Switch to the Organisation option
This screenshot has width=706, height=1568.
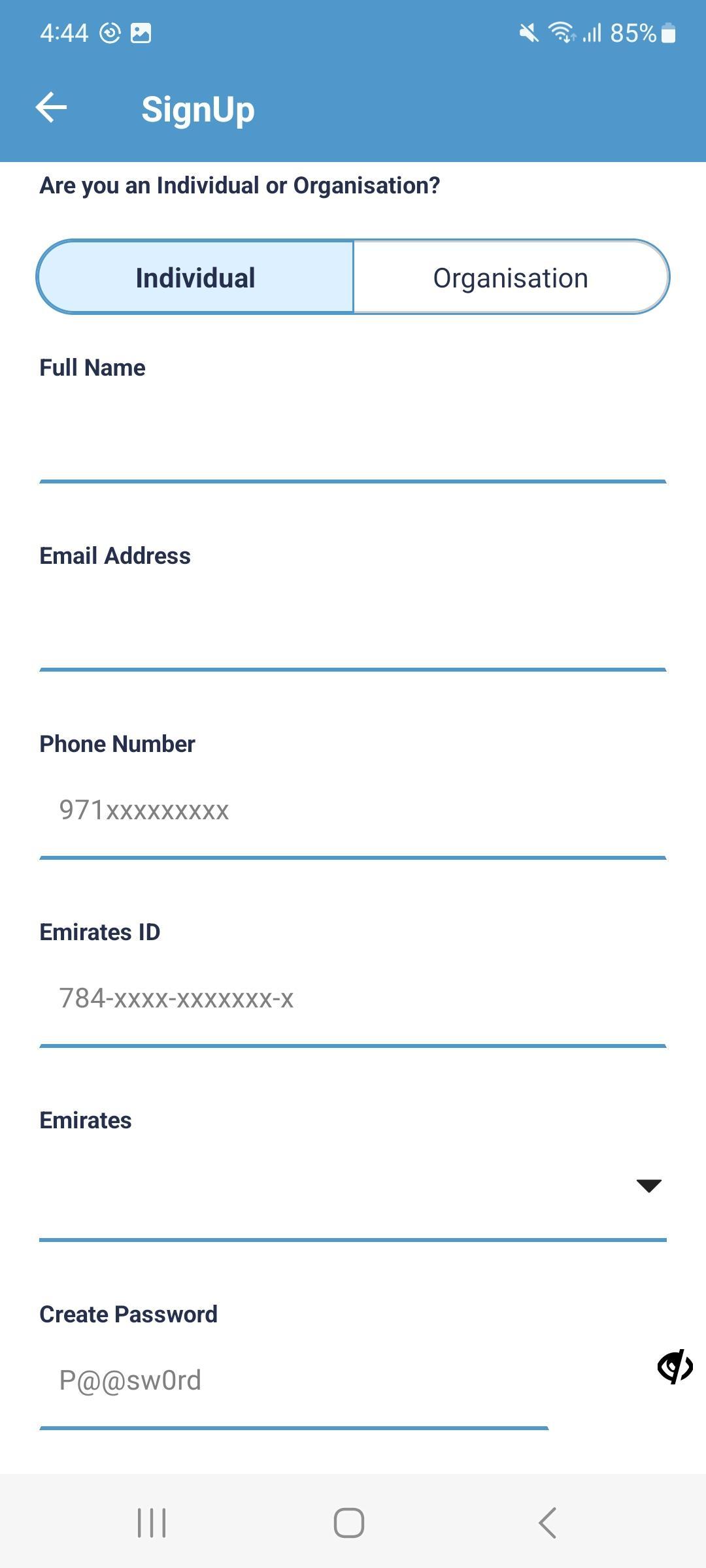[x=511, y=277]
